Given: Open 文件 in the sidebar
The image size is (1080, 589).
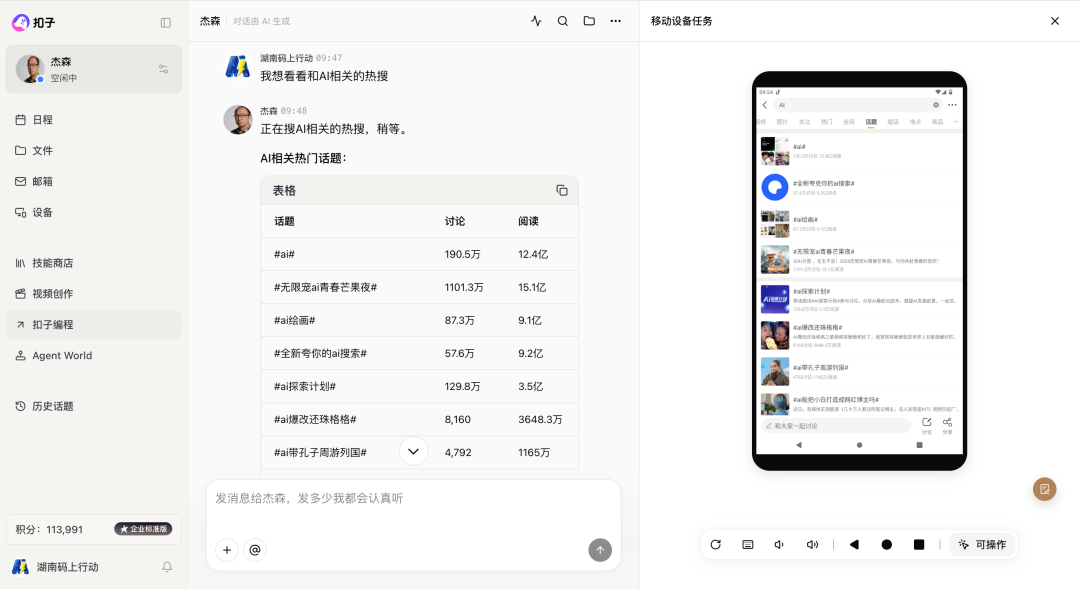Looking at the screenshot, I should tap(42, 151).
